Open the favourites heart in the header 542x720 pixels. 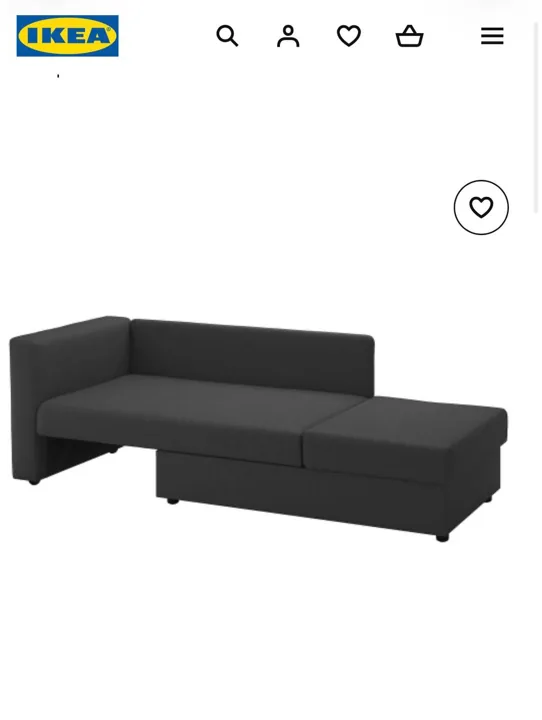(x=349, y=36)
